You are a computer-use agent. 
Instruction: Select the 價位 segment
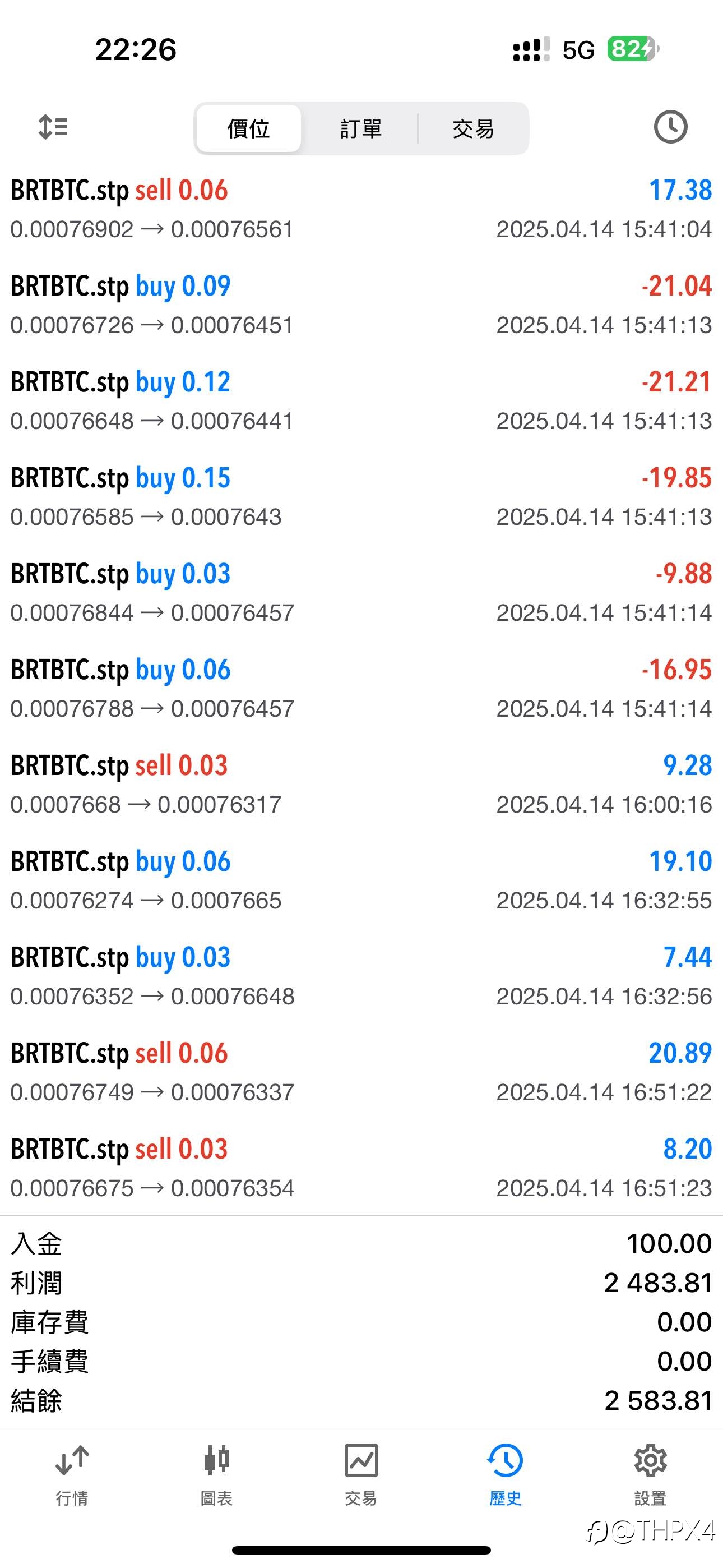248,128
